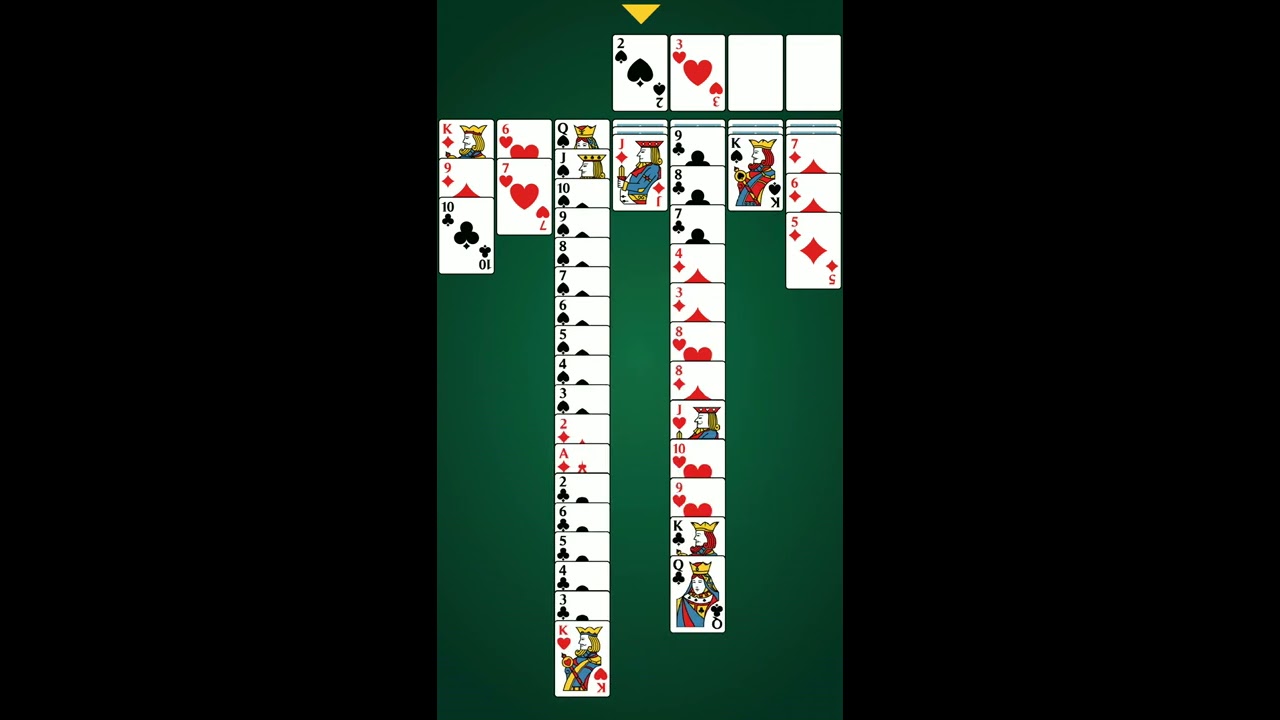Tap the 2 of spades foundation pile
Image resolution: width=1280 pixels, height=720 pixels.
click(x=640, y=73)
